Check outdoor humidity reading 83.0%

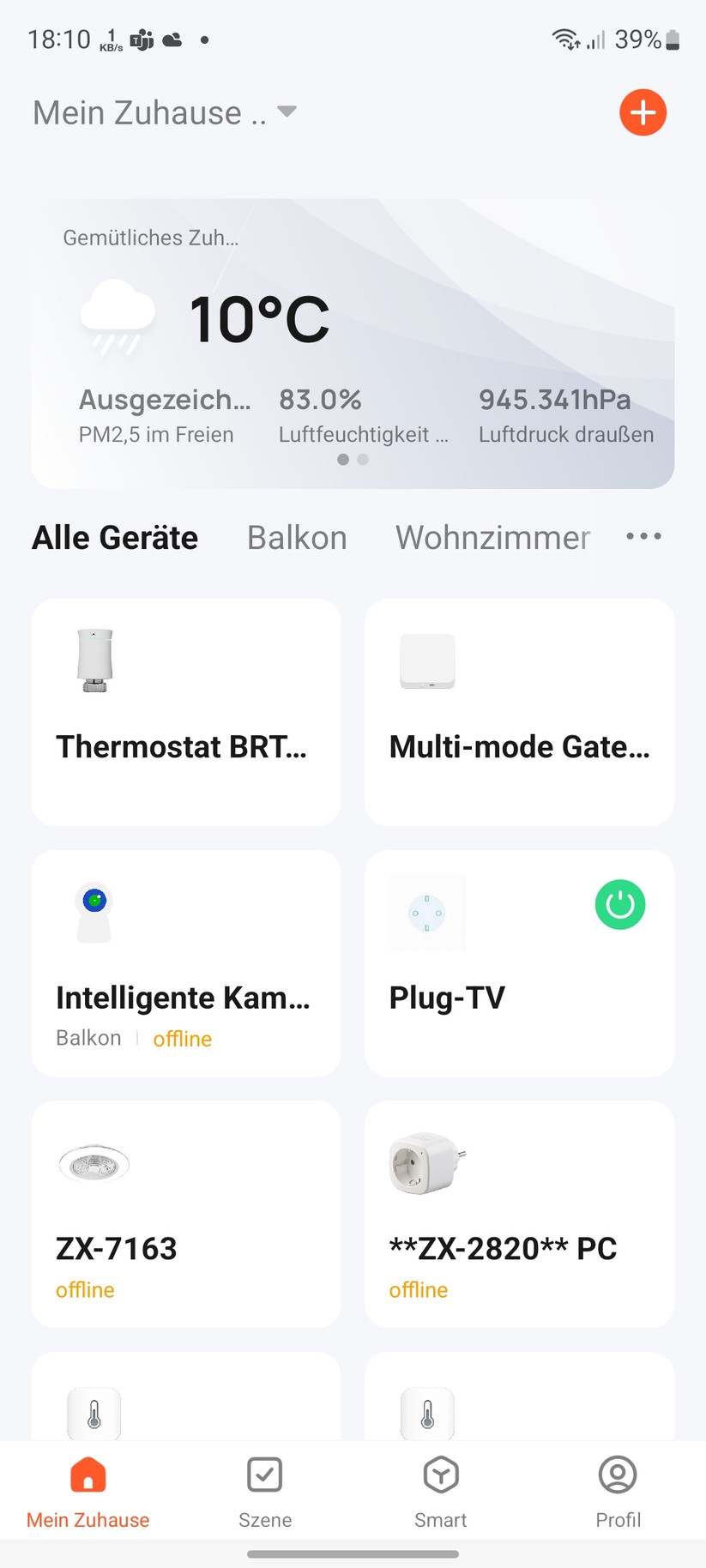tap(320, 399)
